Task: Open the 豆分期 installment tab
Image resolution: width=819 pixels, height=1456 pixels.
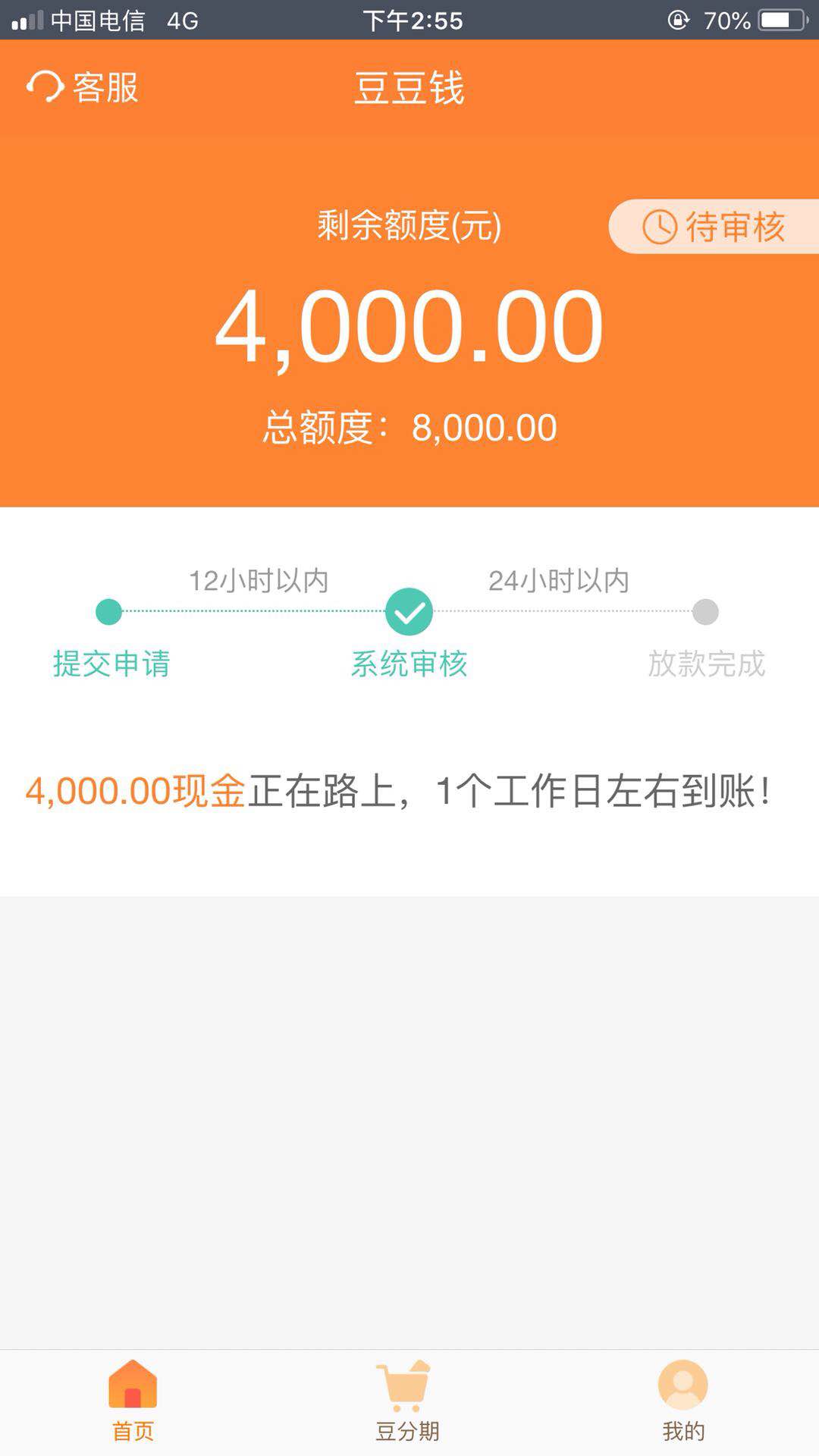Action: [x=407, y=1401]
